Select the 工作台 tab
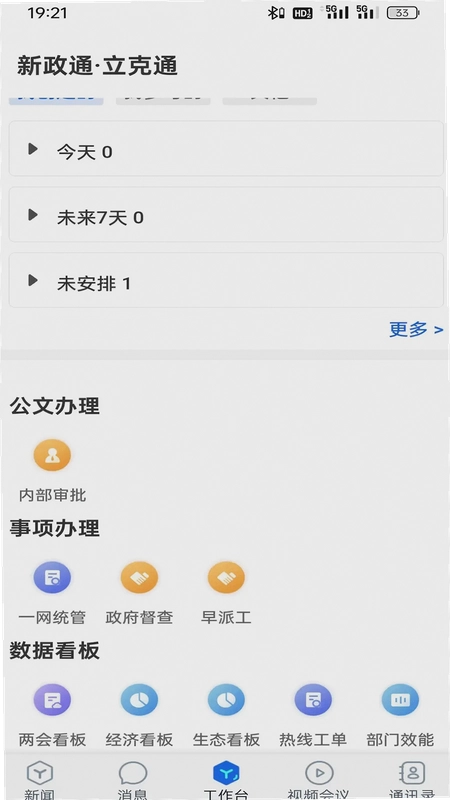The width and height of the screenshot is (450, 800). point(226,780)
